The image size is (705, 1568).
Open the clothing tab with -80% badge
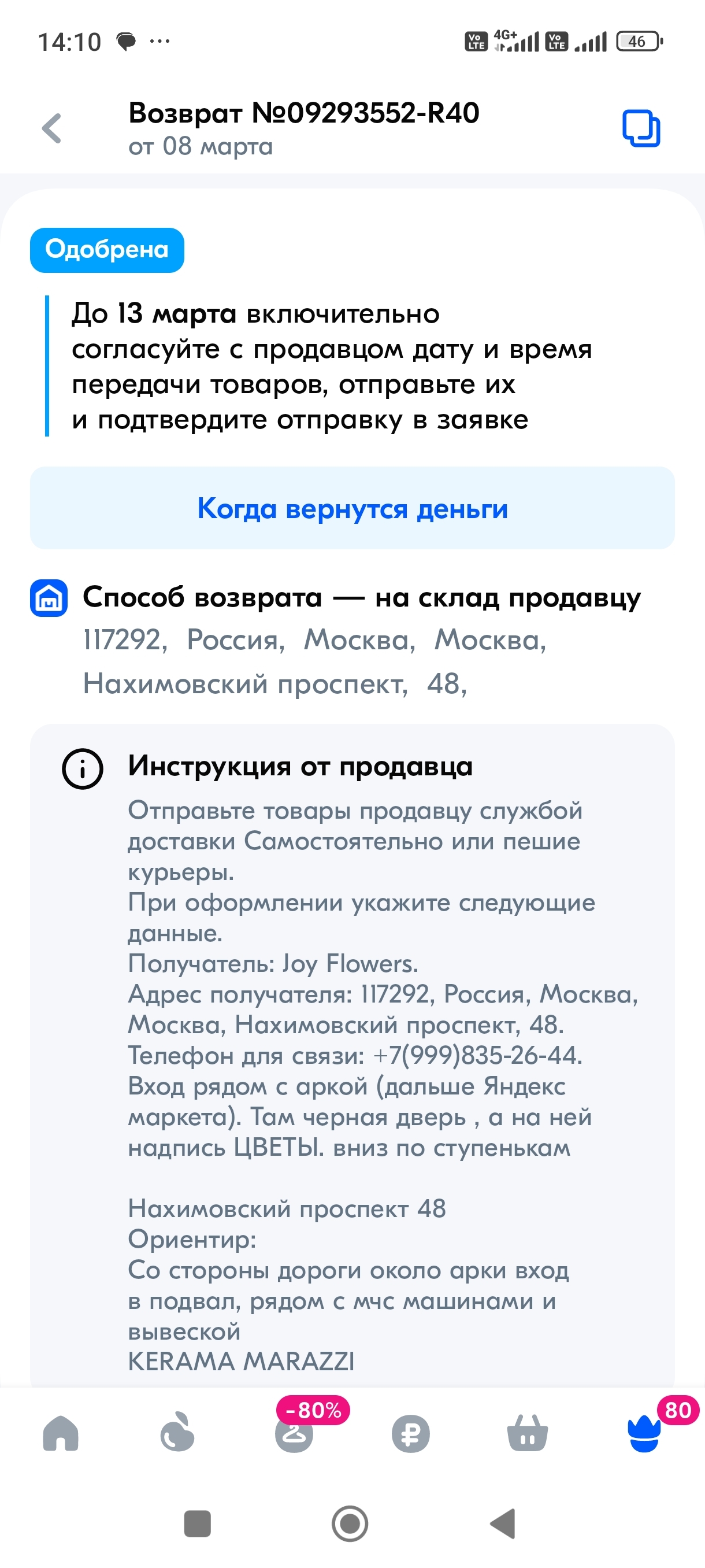[294, 1433]
